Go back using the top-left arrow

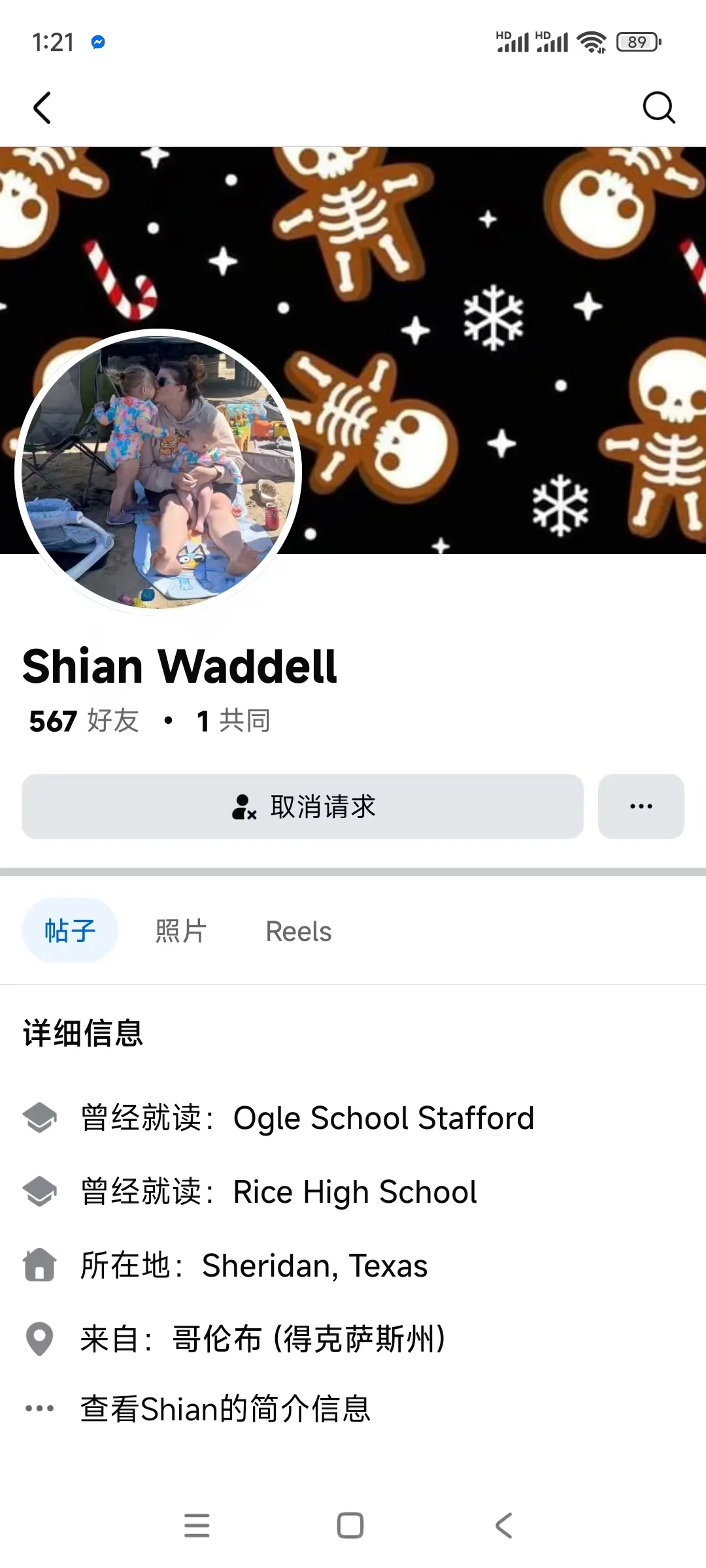tap(42, 108)
